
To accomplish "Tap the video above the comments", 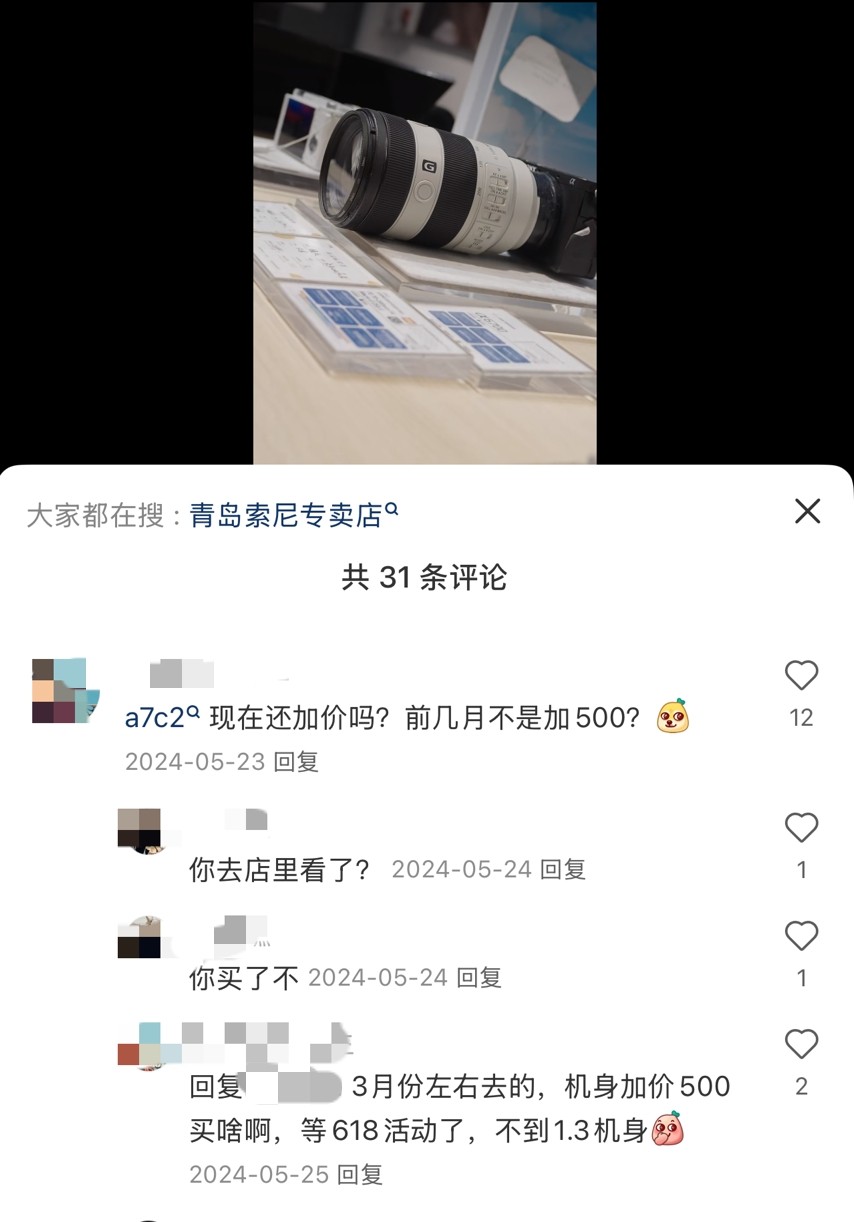I will point(425,230).
